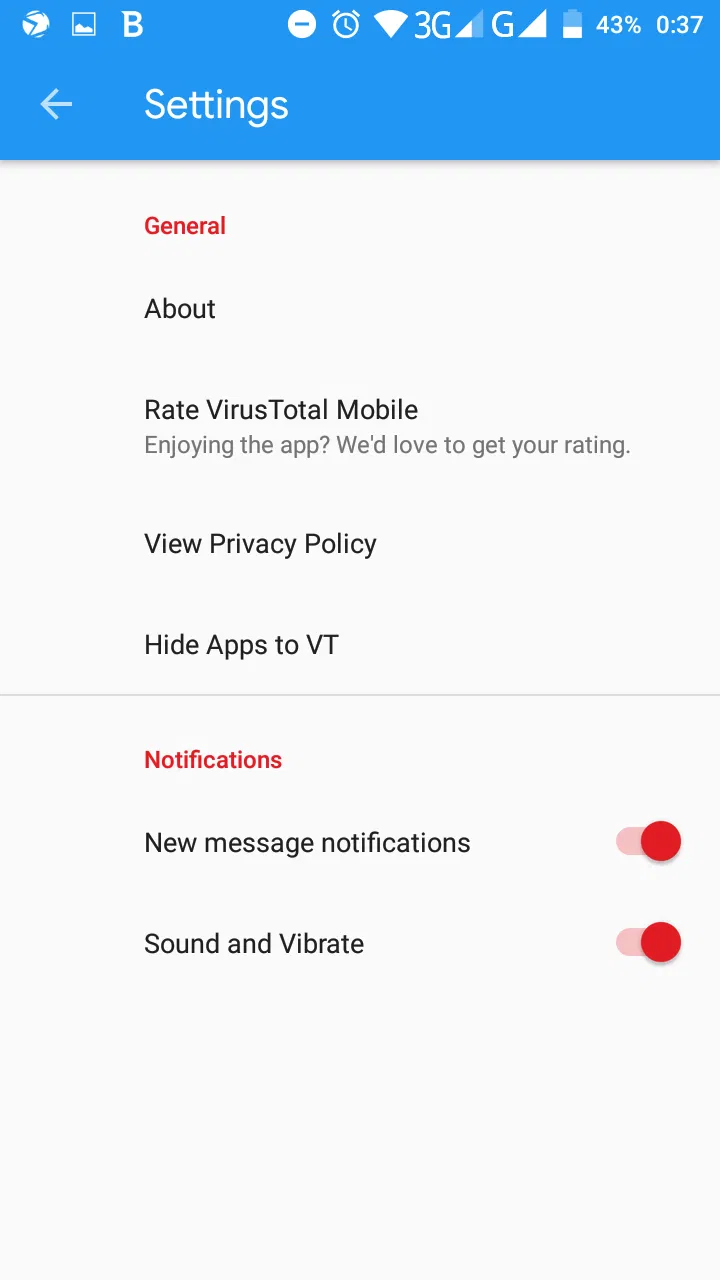Open the About page

[x=180, y=309]
